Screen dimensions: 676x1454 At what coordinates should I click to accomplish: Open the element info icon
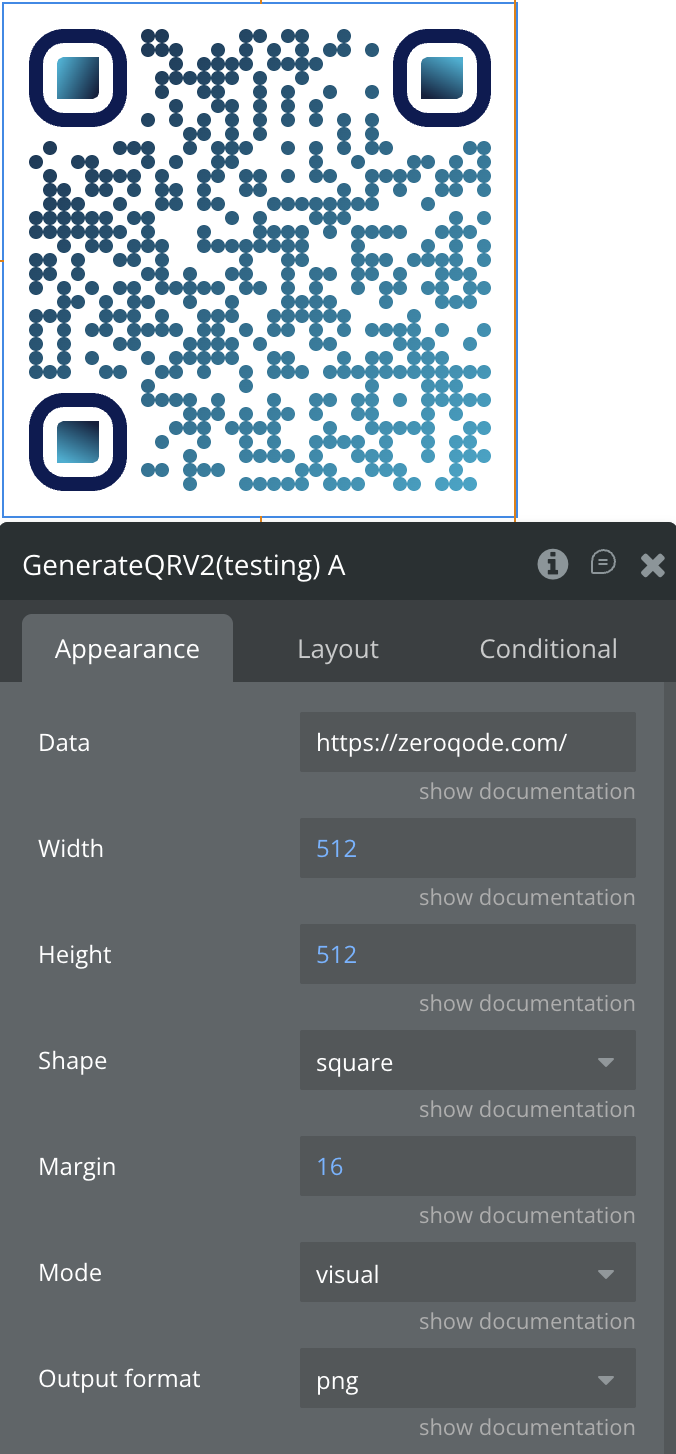(553, 565)
